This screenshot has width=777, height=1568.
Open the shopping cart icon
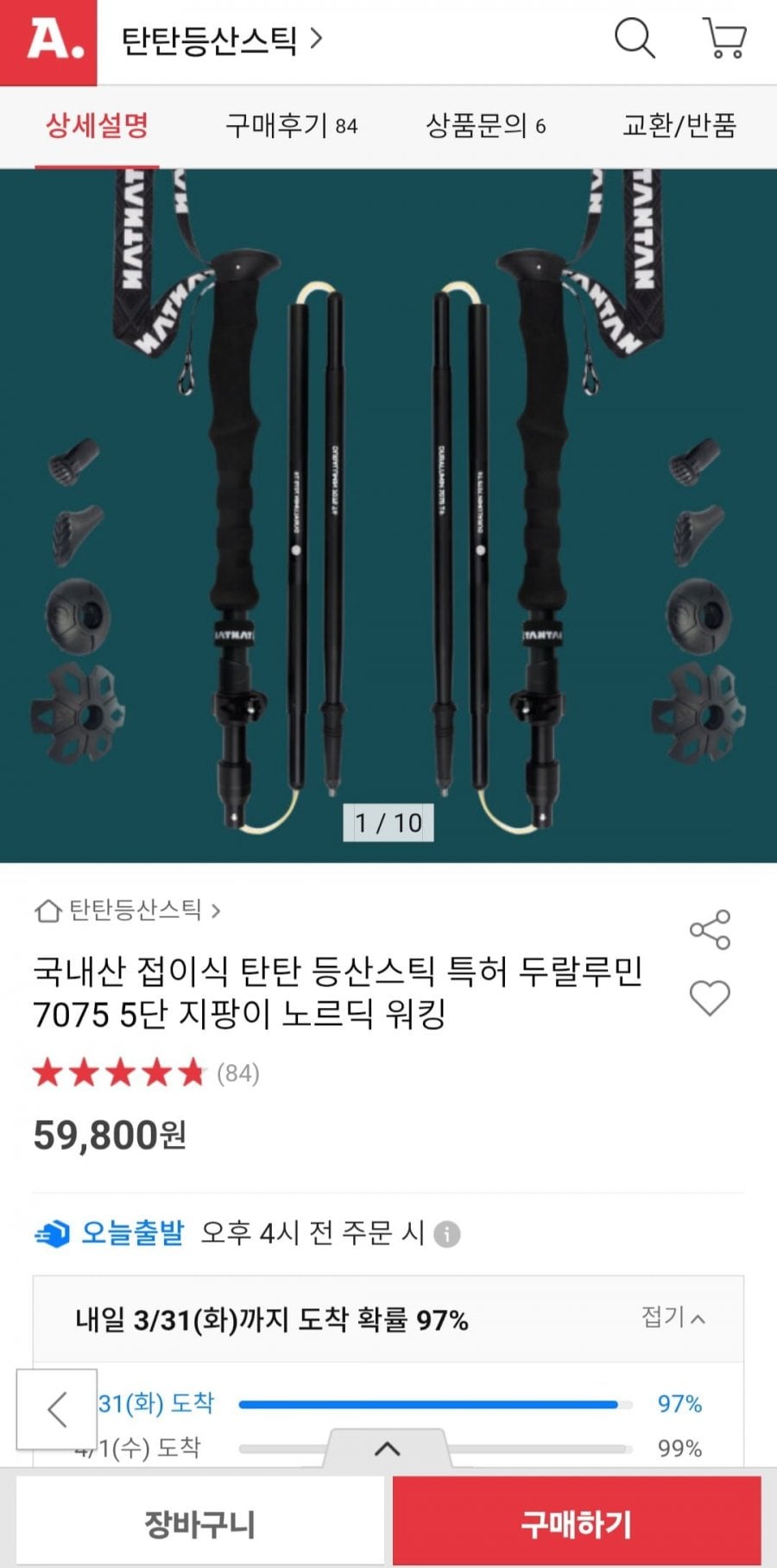(x=725, y=39)
